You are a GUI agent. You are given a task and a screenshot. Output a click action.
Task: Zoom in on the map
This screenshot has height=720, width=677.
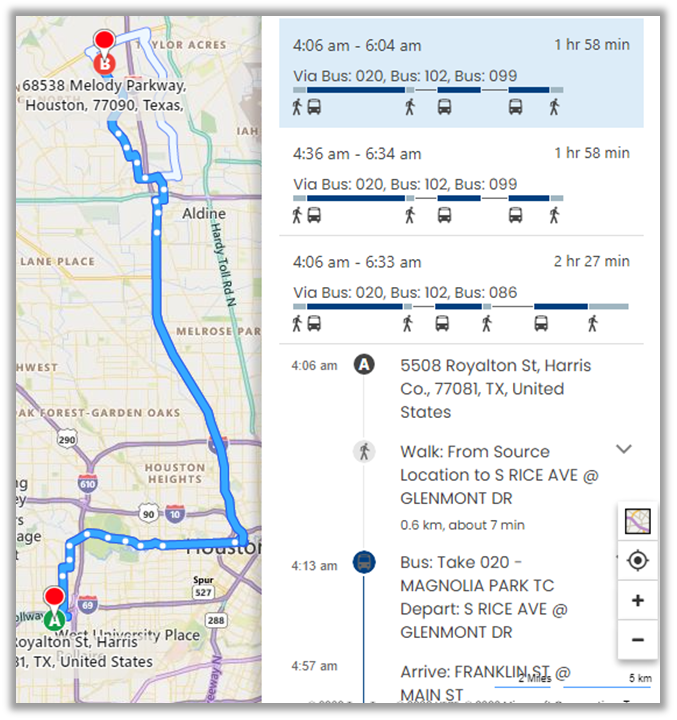[x=637, y=601]
